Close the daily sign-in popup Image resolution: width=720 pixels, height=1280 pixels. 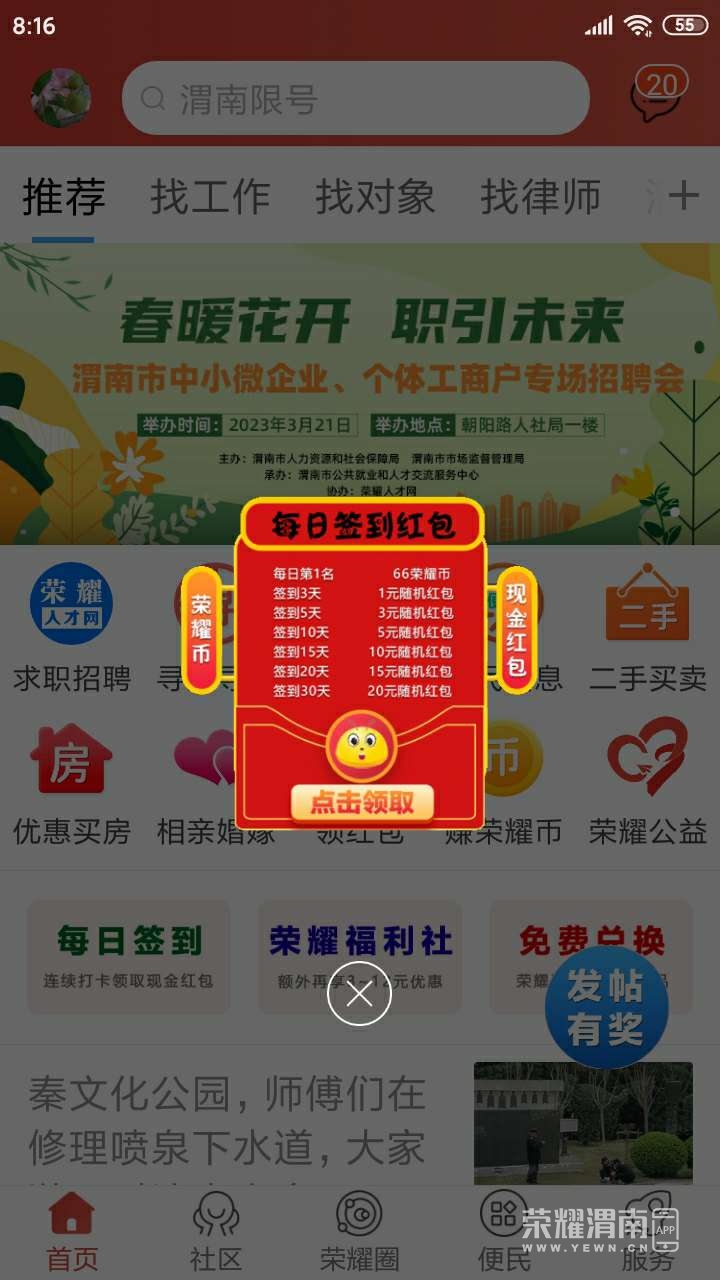[x=359, y=995]
